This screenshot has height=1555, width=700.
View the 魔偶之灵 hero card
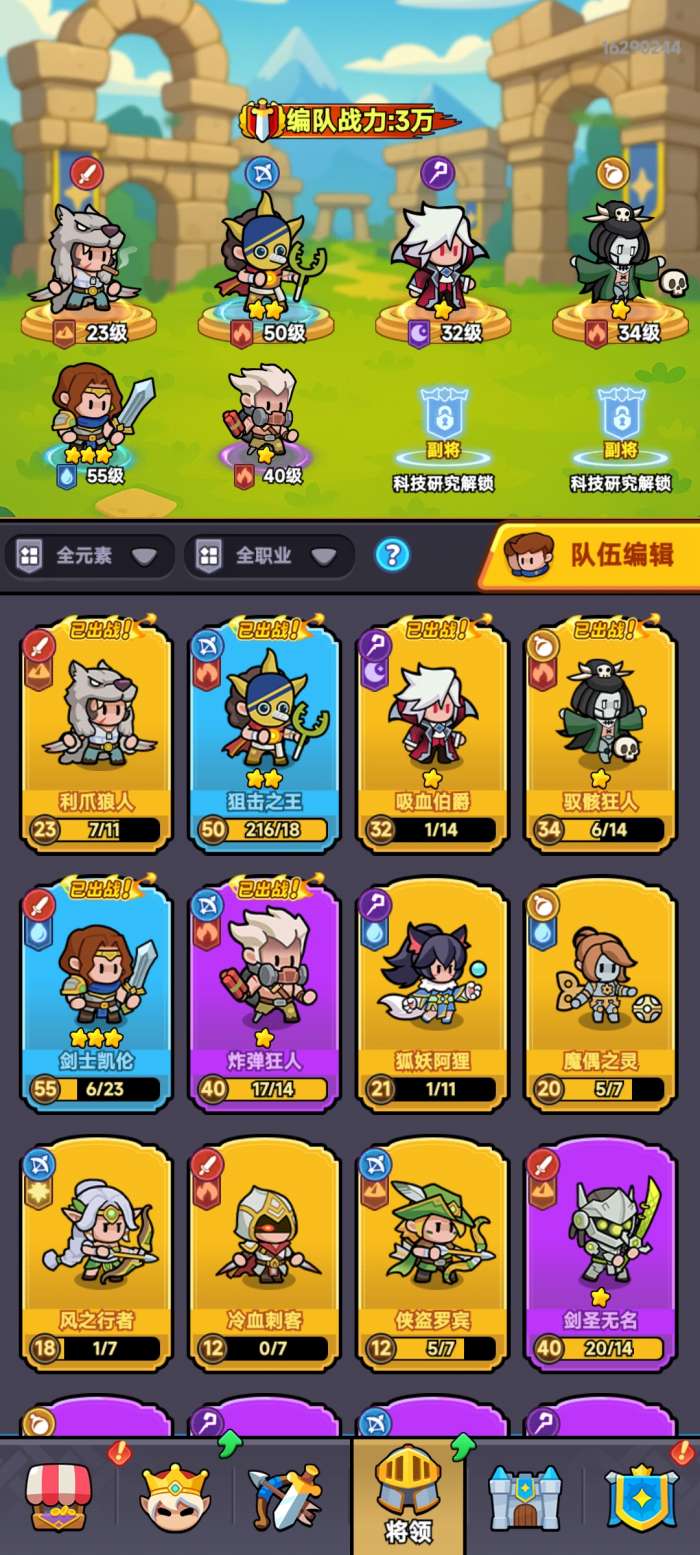[600, 995]
